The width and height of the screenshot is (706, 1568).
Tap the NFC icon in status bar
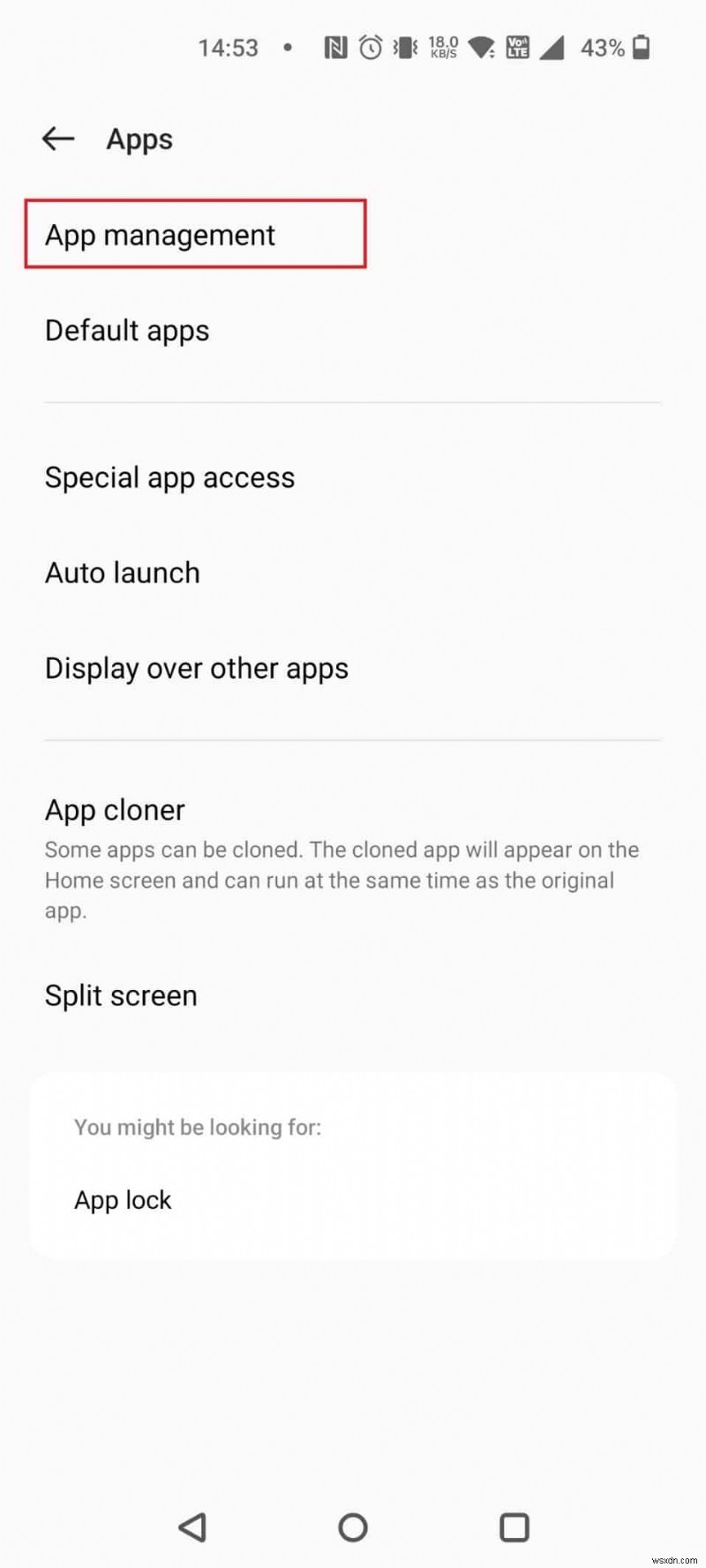coord(335,48)
